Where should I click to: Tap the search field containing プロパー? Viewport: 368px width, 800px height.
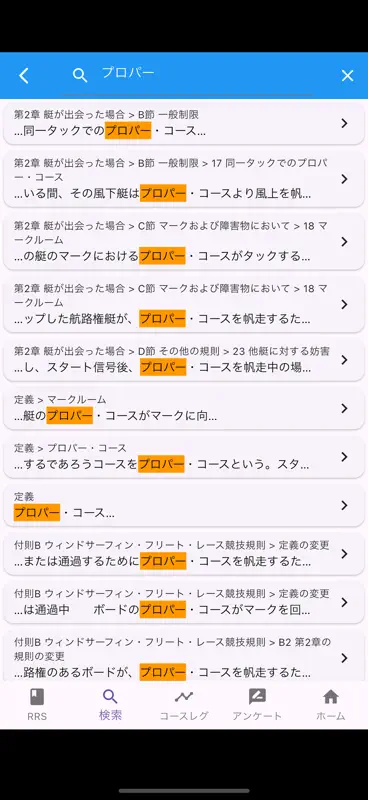point(188,74)
